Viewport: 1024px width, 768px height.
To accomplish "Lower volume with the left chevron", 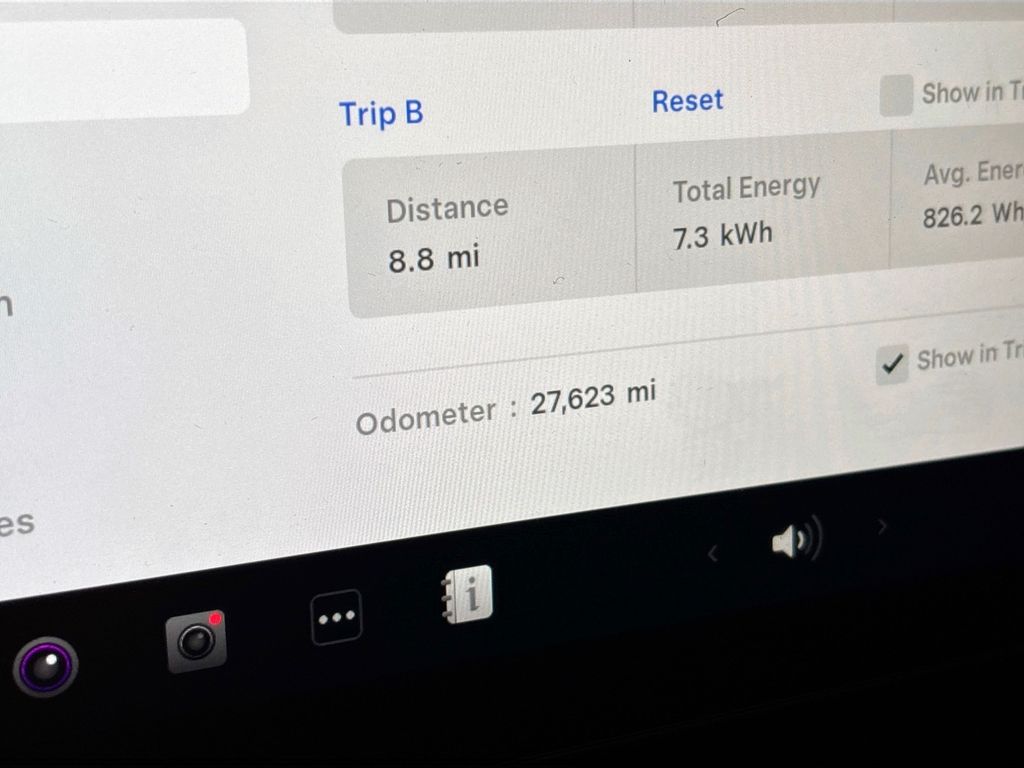I will click(x=712, y=553).
